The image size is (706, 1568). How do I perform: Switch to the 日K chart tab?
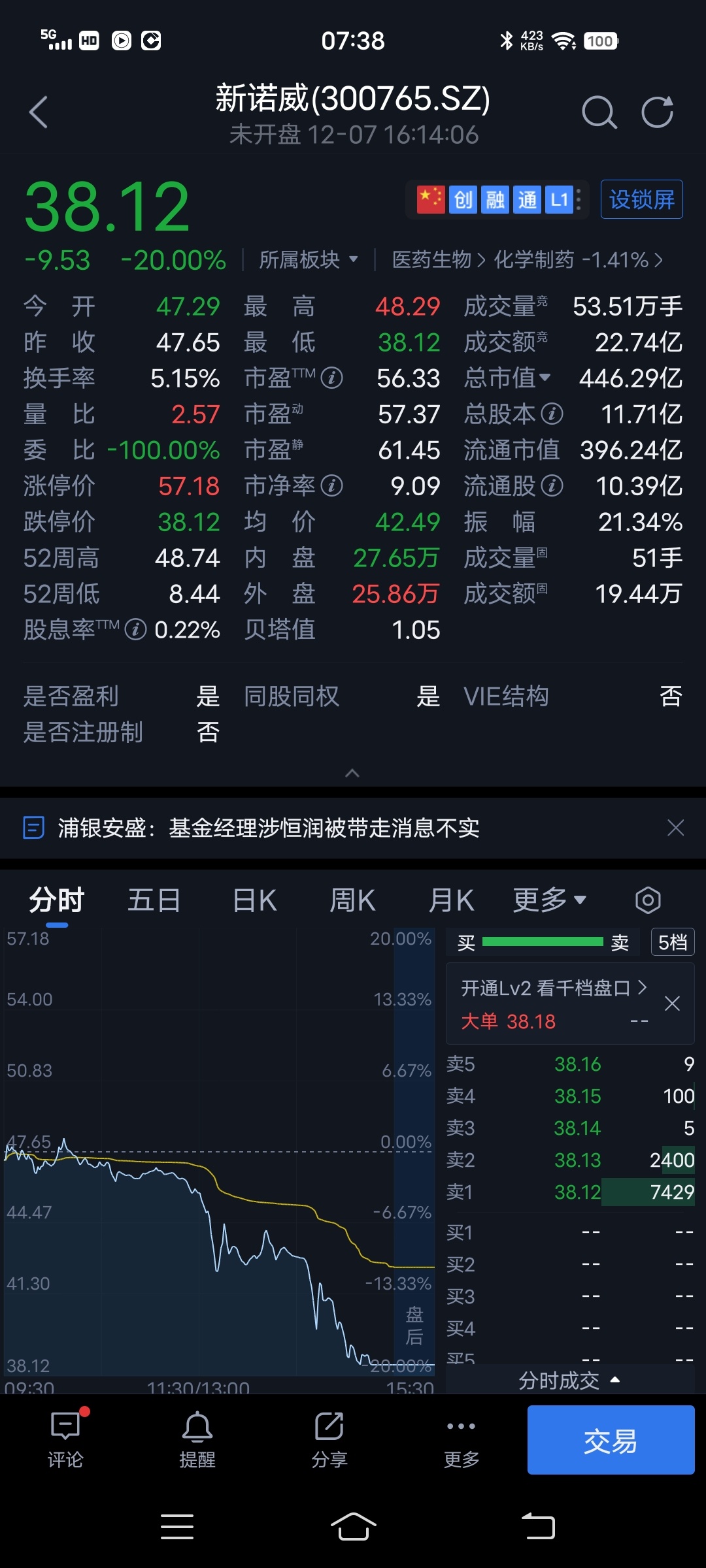click(255, 900)
